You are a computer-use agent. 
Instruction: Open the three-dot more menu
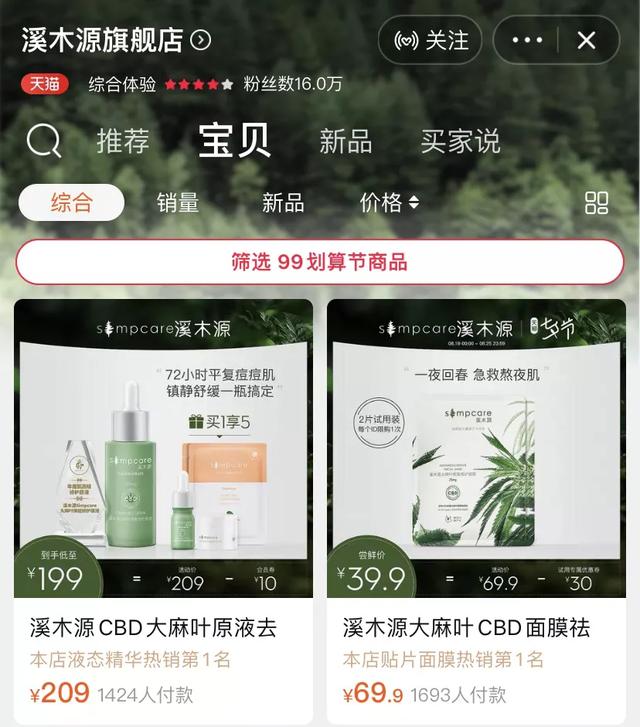[527, 40]
